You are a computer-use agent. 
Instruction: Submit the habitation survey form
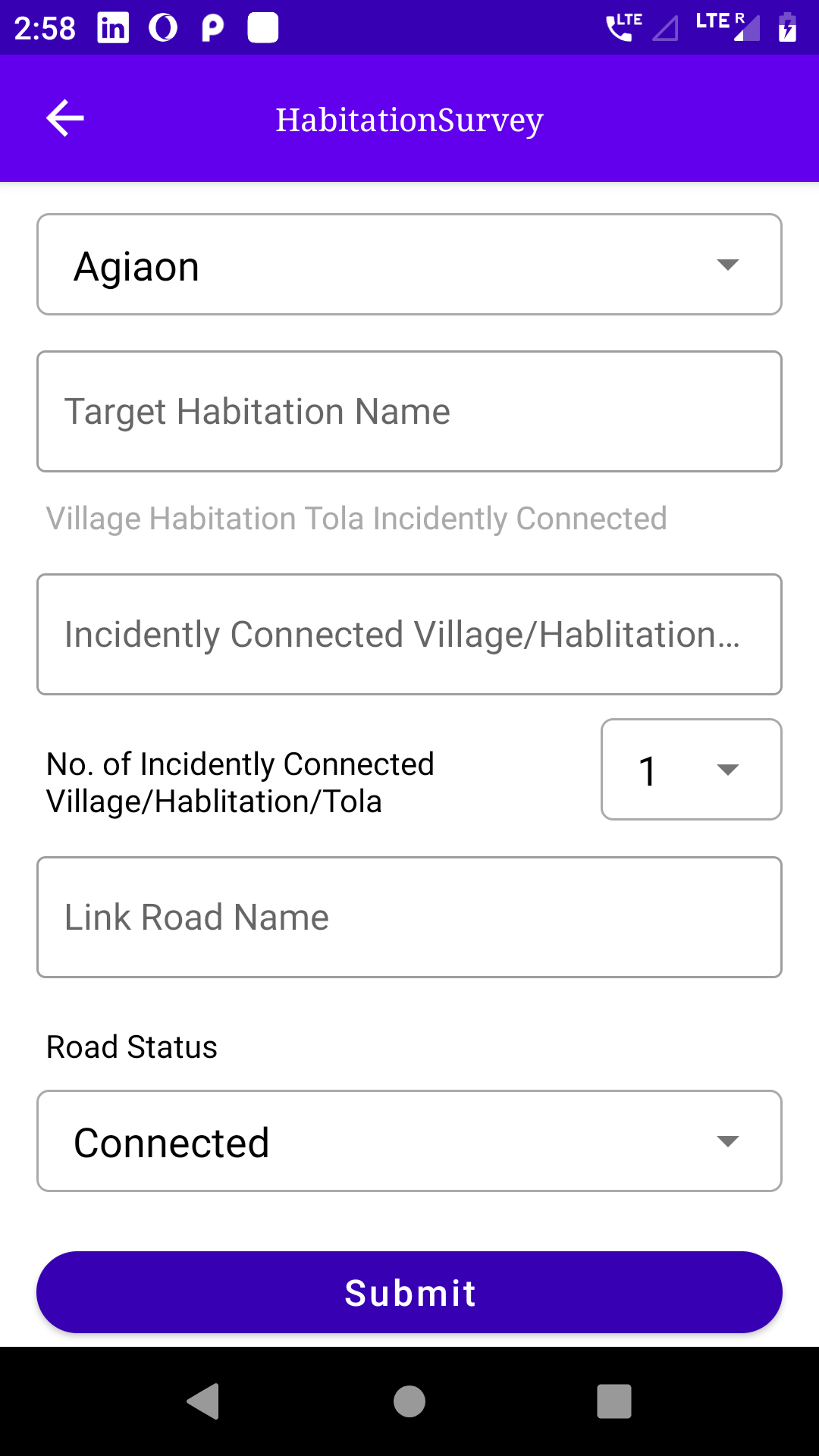coord(409,1292)
